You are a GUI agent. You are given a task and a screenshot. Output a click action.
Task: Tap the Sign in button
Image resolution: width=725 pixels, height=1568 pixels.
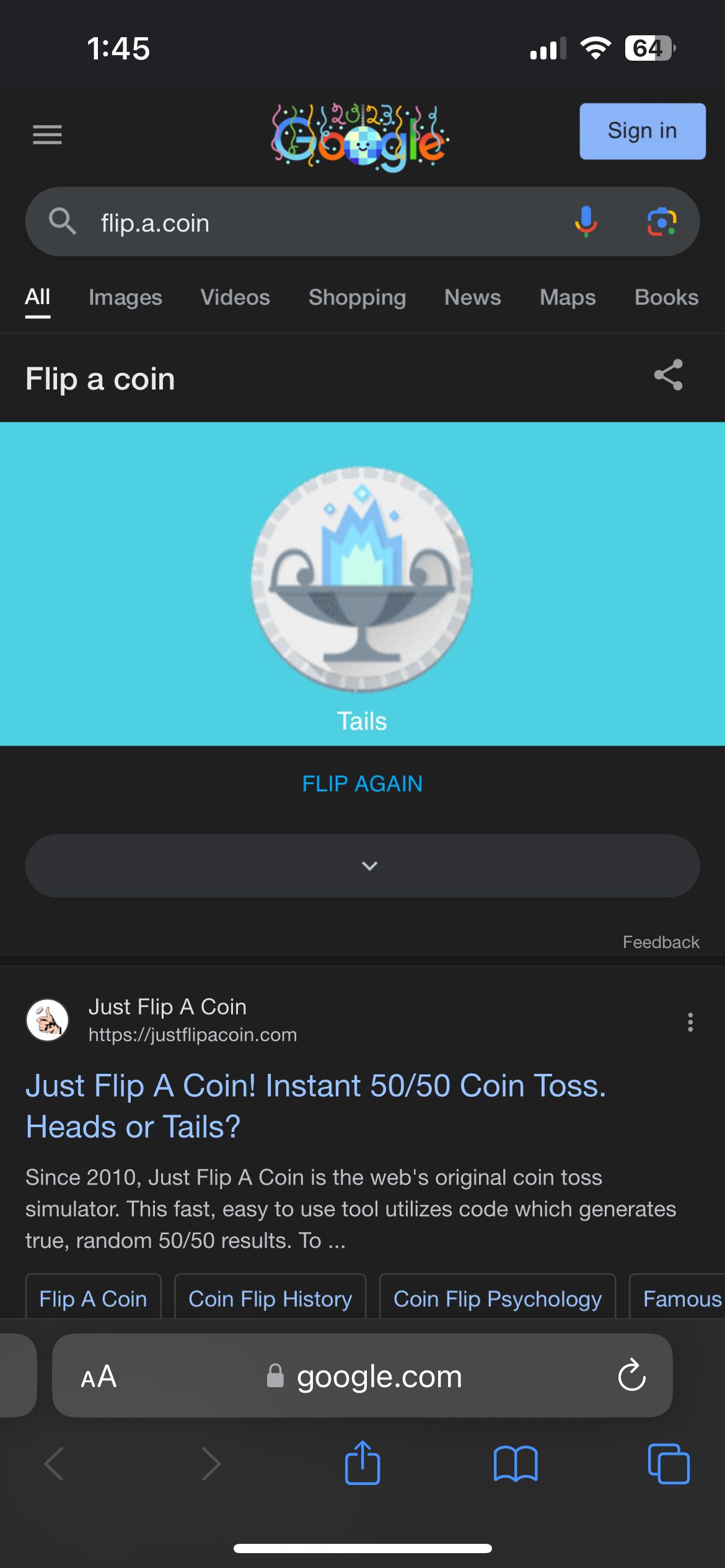point(642,131)
